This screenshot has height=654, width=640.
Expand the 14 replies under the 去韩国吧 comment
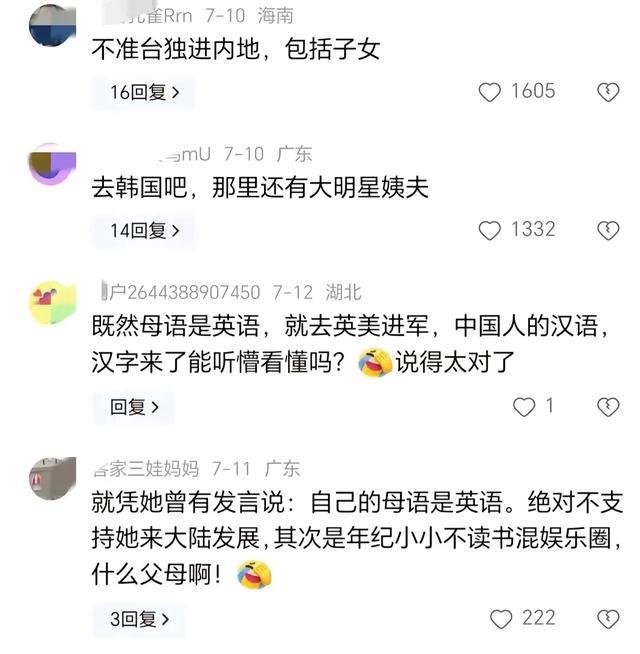click(x=144, y=231)
